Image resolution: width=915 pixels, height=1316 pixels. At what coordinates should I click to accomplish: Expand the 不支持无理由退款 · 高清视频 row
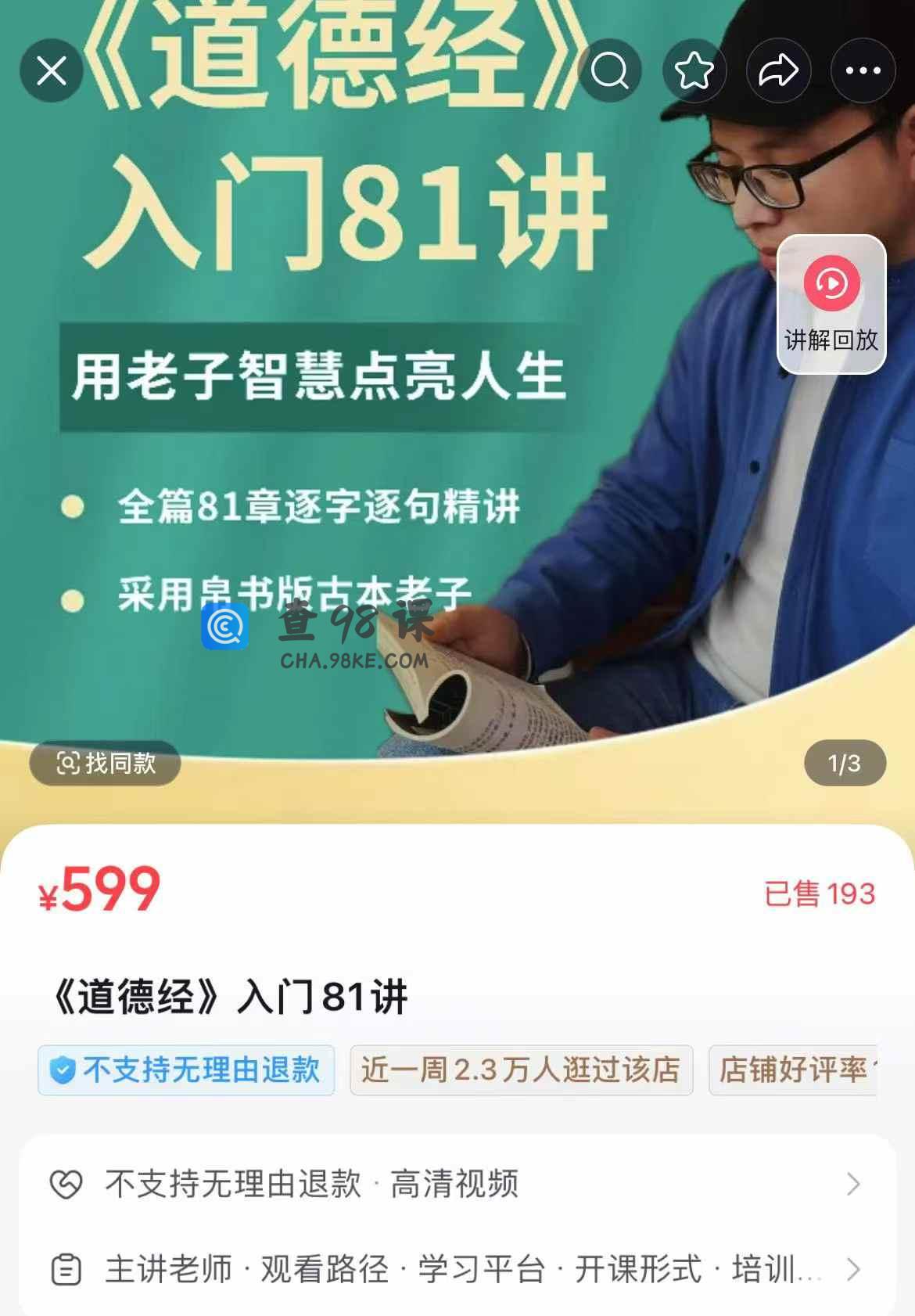click(x=457, y=1184)
